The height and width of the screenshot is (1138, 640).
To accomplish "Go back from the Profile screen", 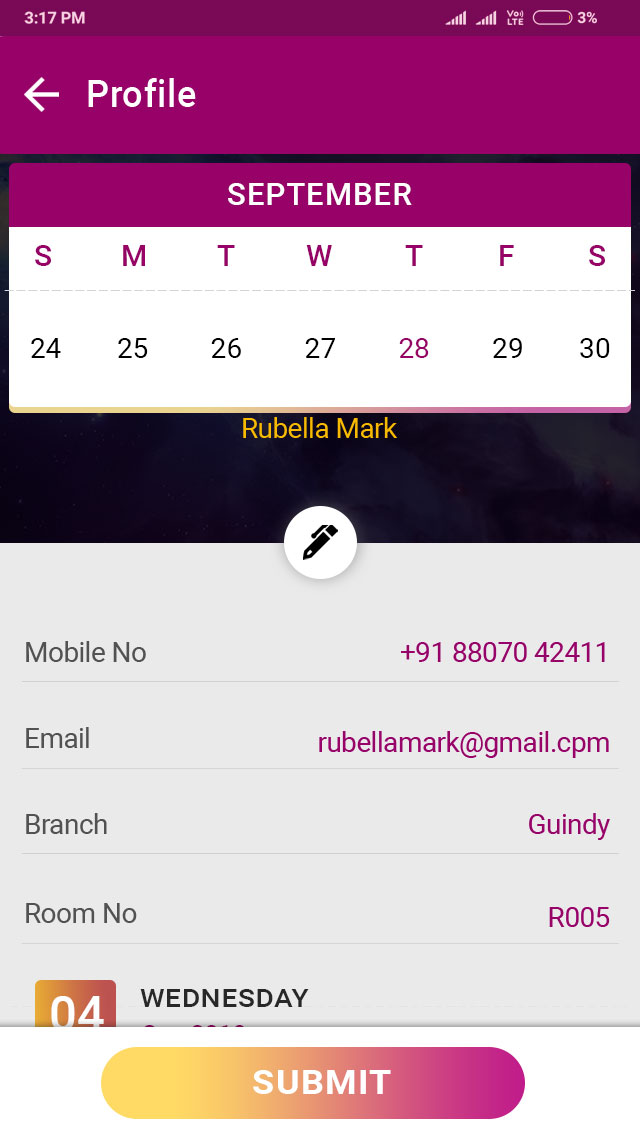I will pyautogui.click(x=42, y=94).
